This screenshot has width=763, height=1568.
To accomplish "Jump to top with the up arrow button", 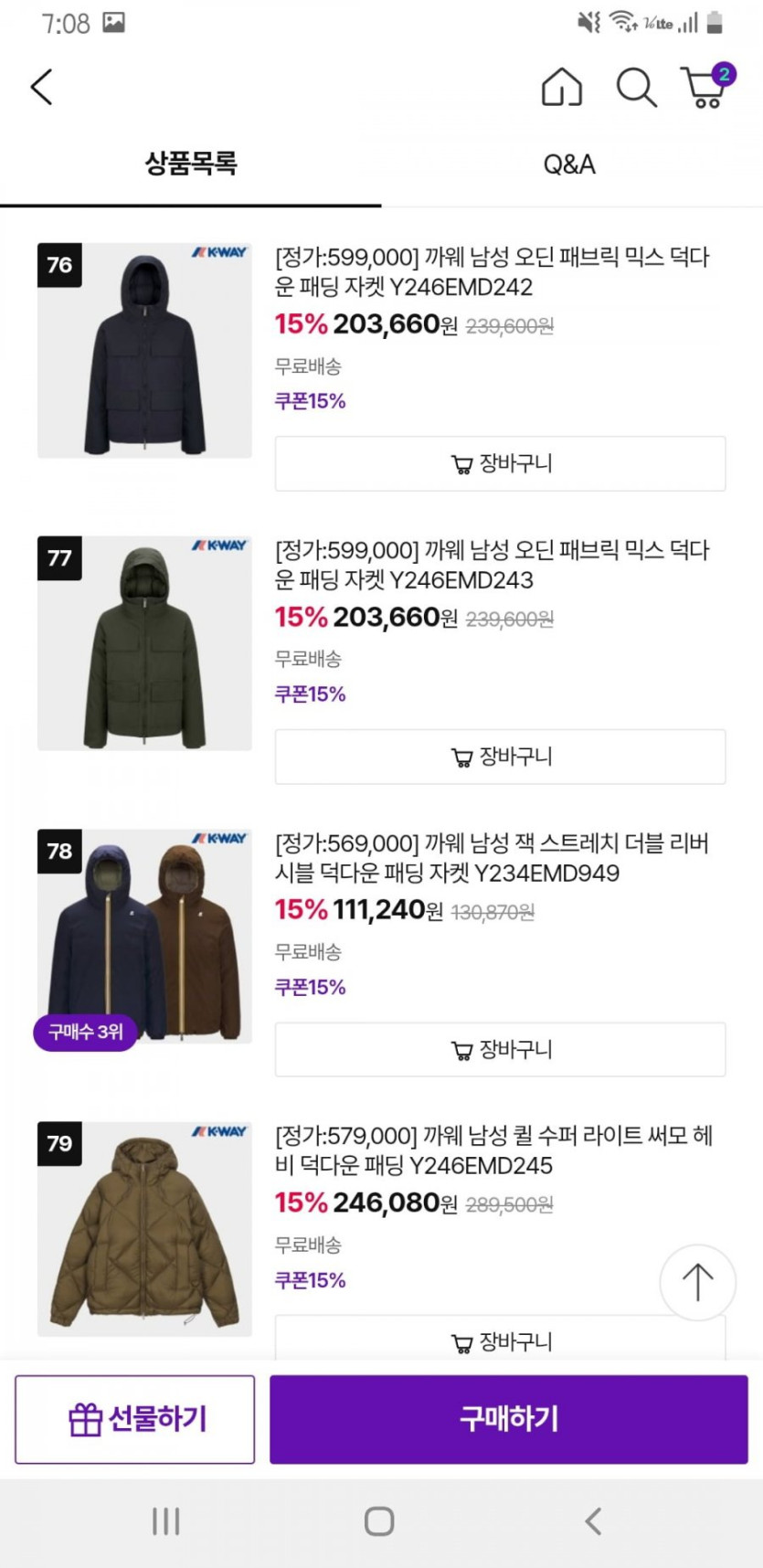I will (x=697, y=1282).
